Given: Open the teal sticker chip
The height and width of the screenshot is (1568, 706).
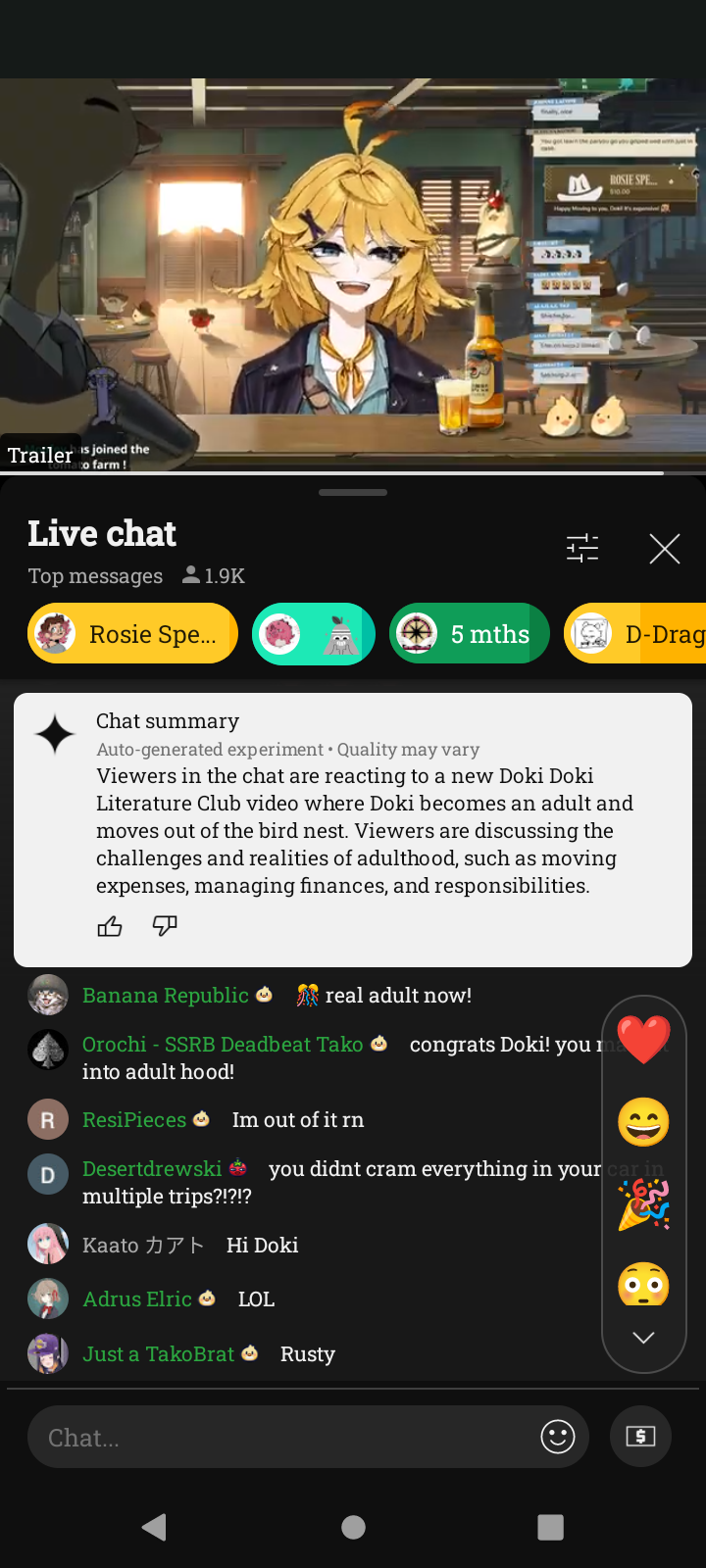Looking at the screenshot, I should [x=314, y=634].
